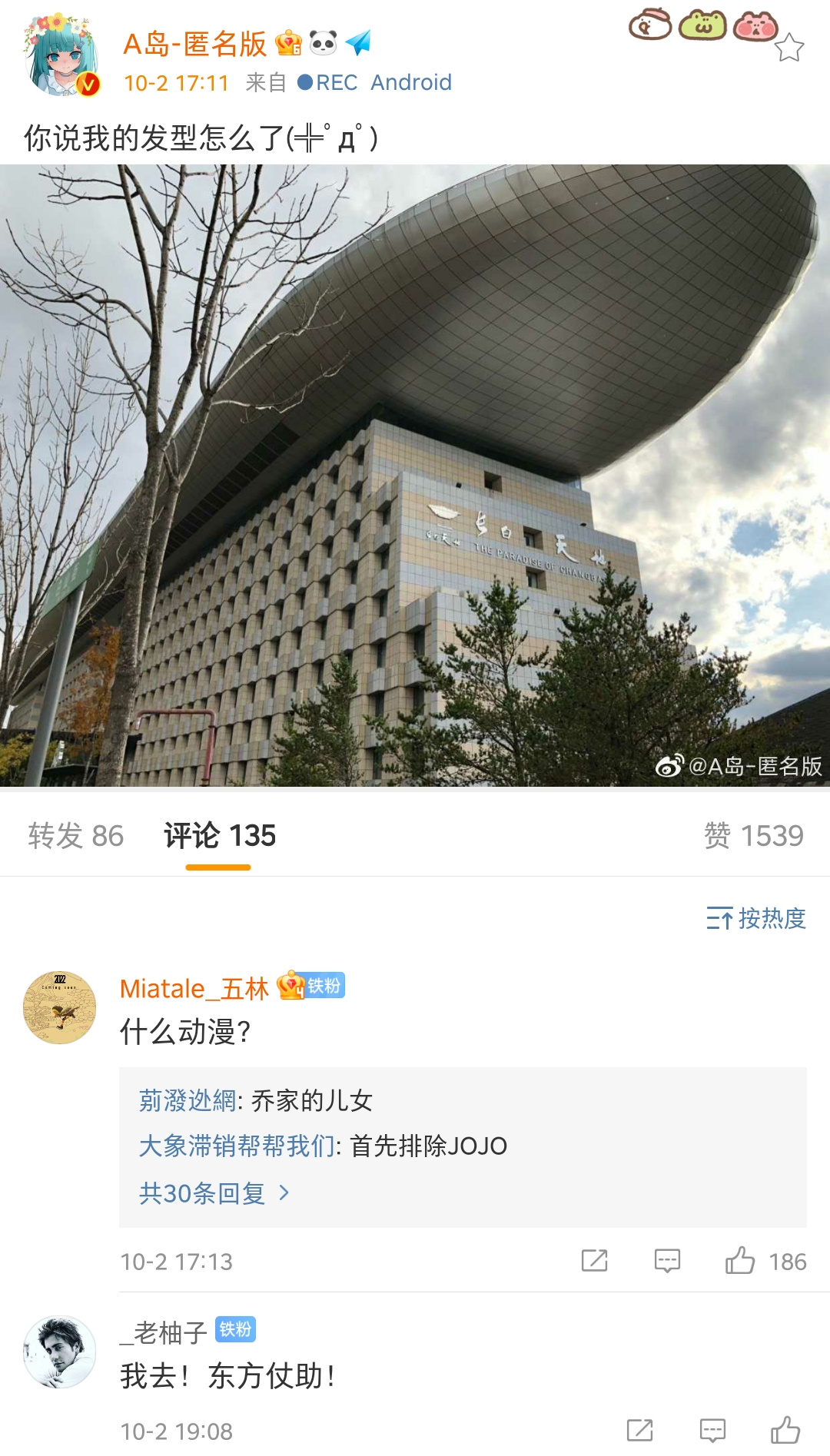The width and height of the screenshot is (830, 1456).
Task: Open REC Android source link
Action: 375,82
